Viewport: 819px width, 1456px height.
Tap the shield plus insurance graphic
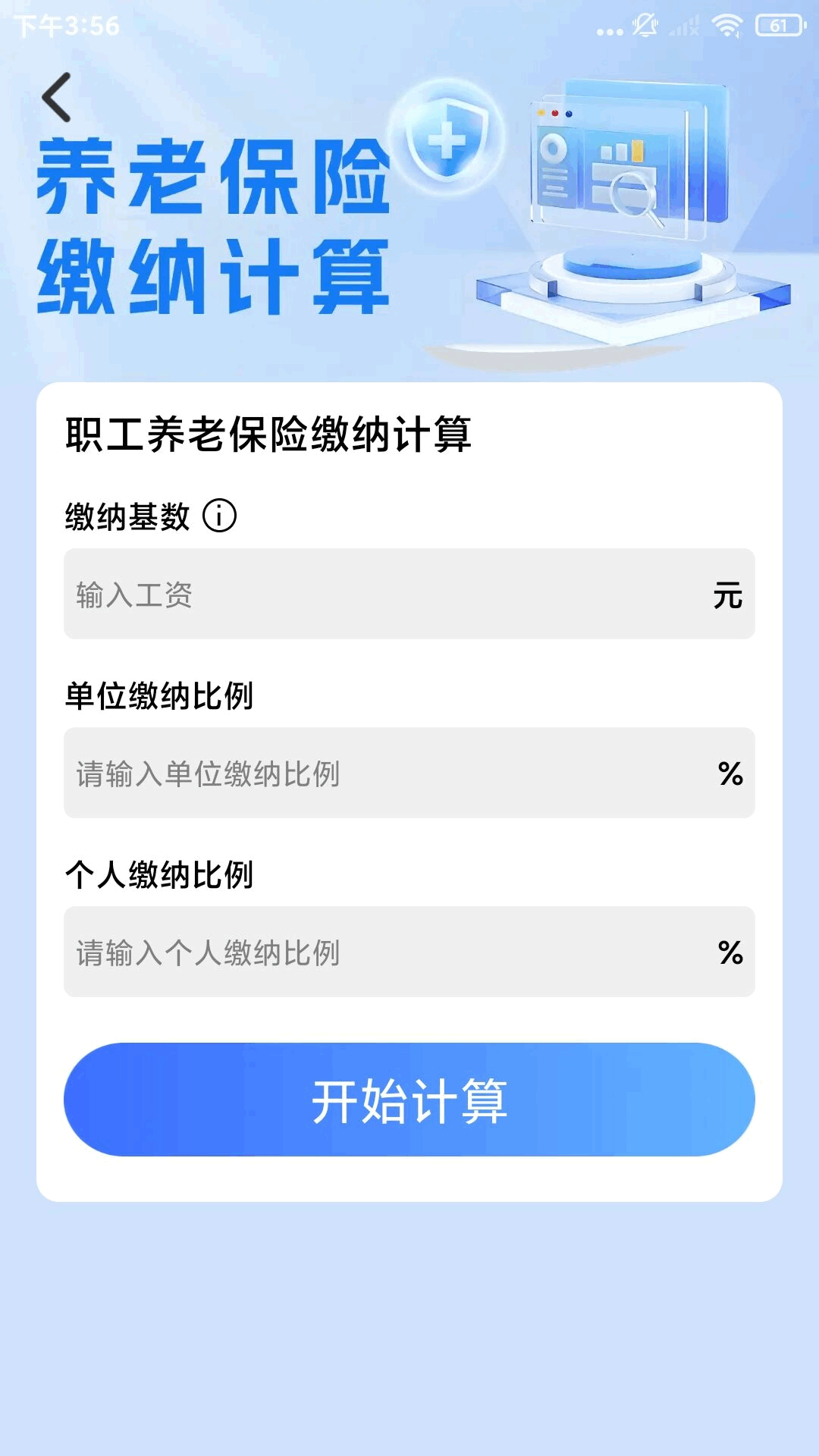click(x=447, y=140)
